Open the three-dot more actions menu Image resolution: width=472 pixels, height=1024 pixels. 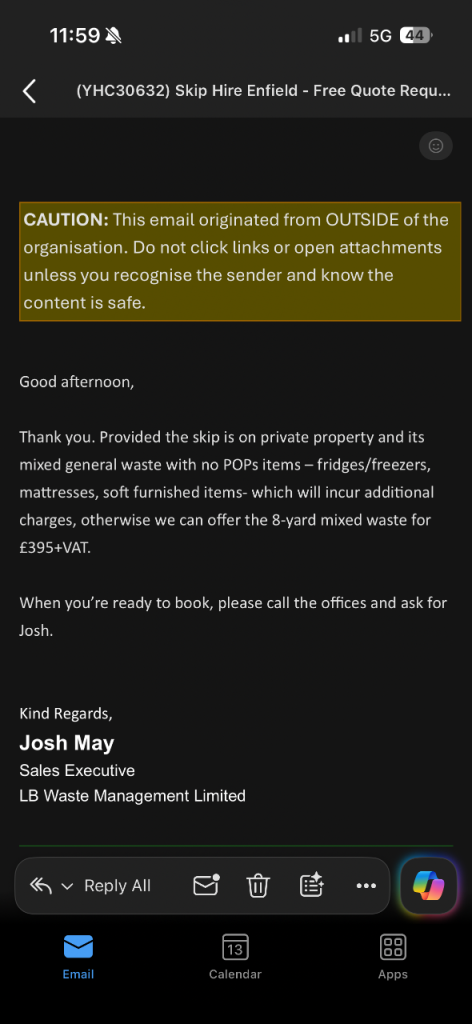tap(366, 886)
